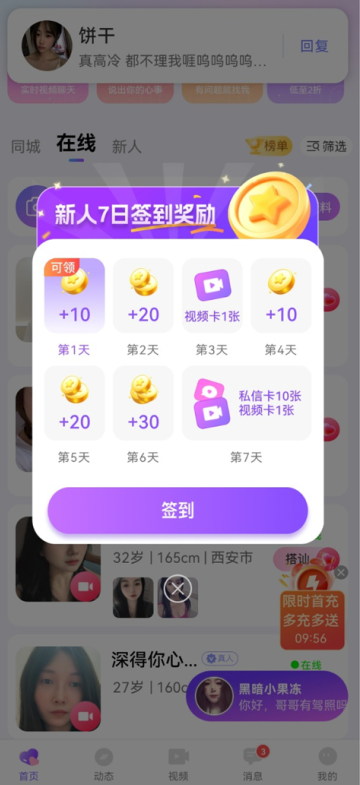Switch to the 新人 tab

[x=126, y=147]
